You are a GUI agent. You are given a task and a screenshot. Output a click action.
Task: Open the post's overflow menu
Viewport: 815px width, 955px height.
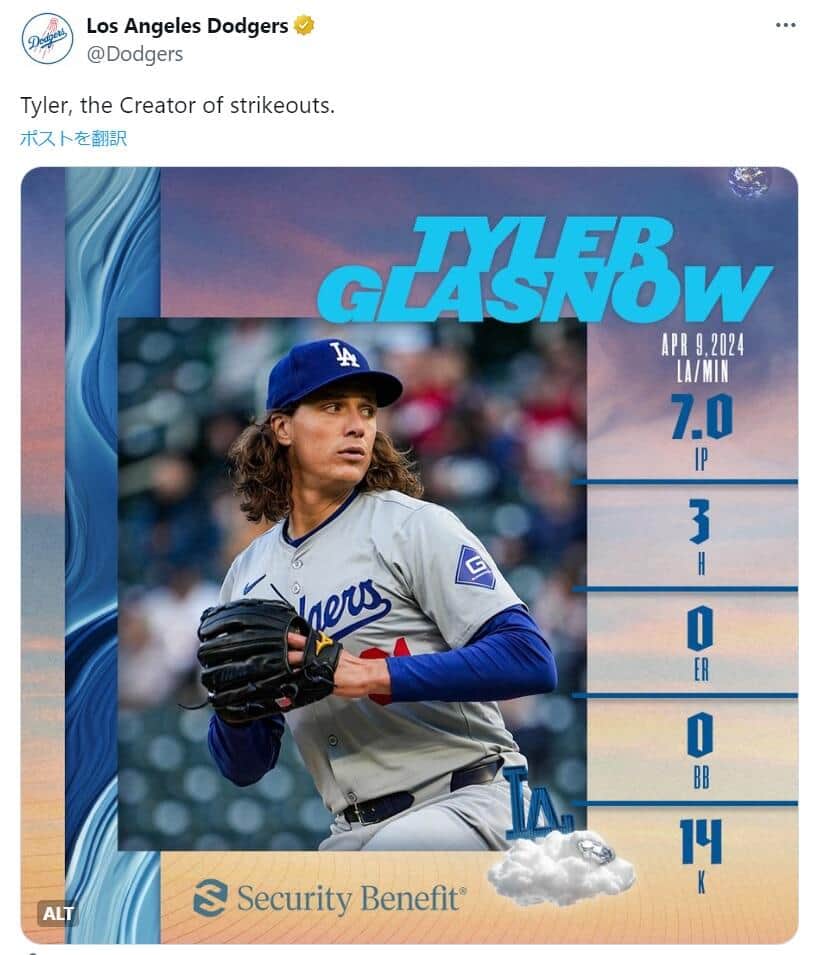(786, 26)
